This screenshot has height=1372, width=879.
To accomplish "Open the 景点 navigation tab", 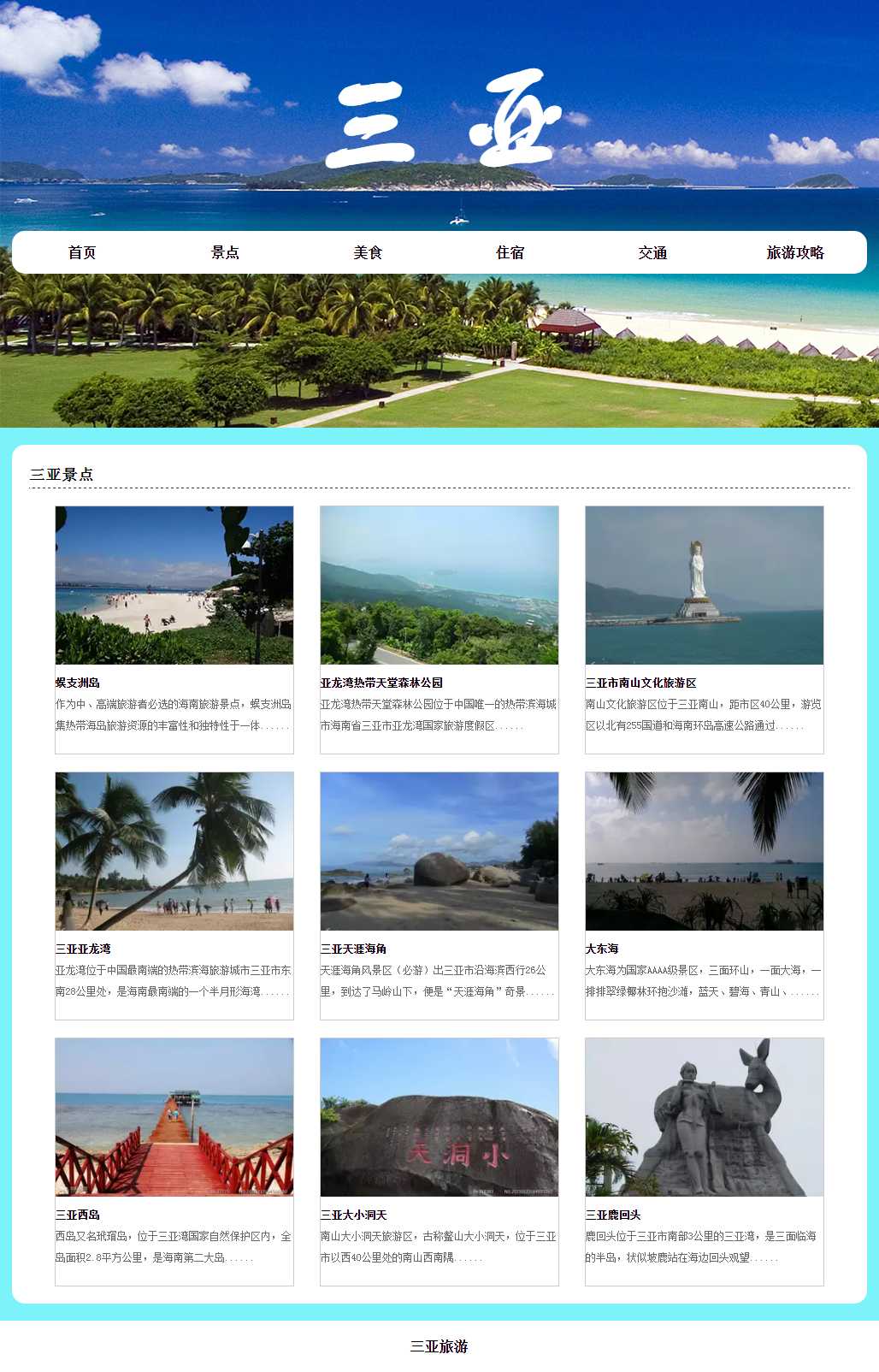I will 225,252.
